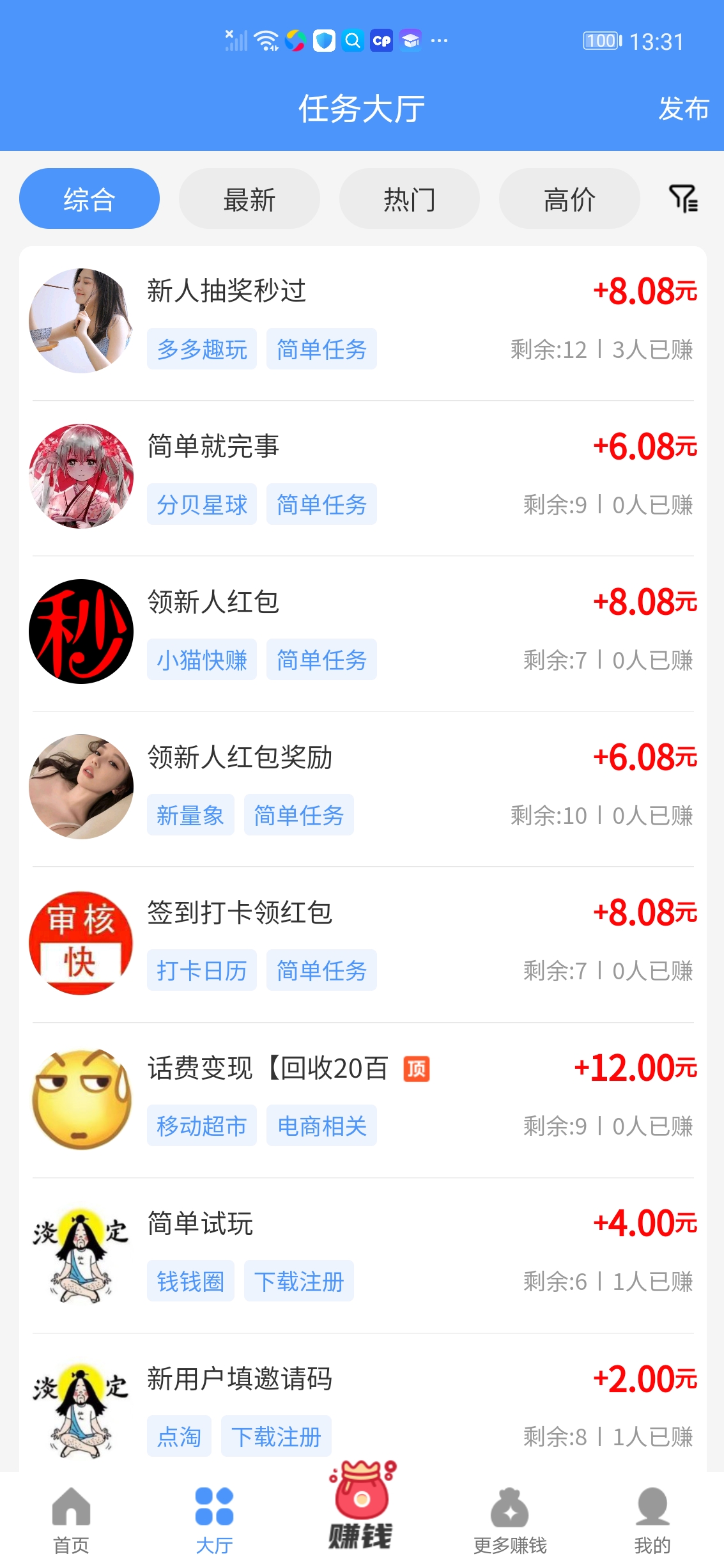Activate the 高价 sorting option

(569, 198)
